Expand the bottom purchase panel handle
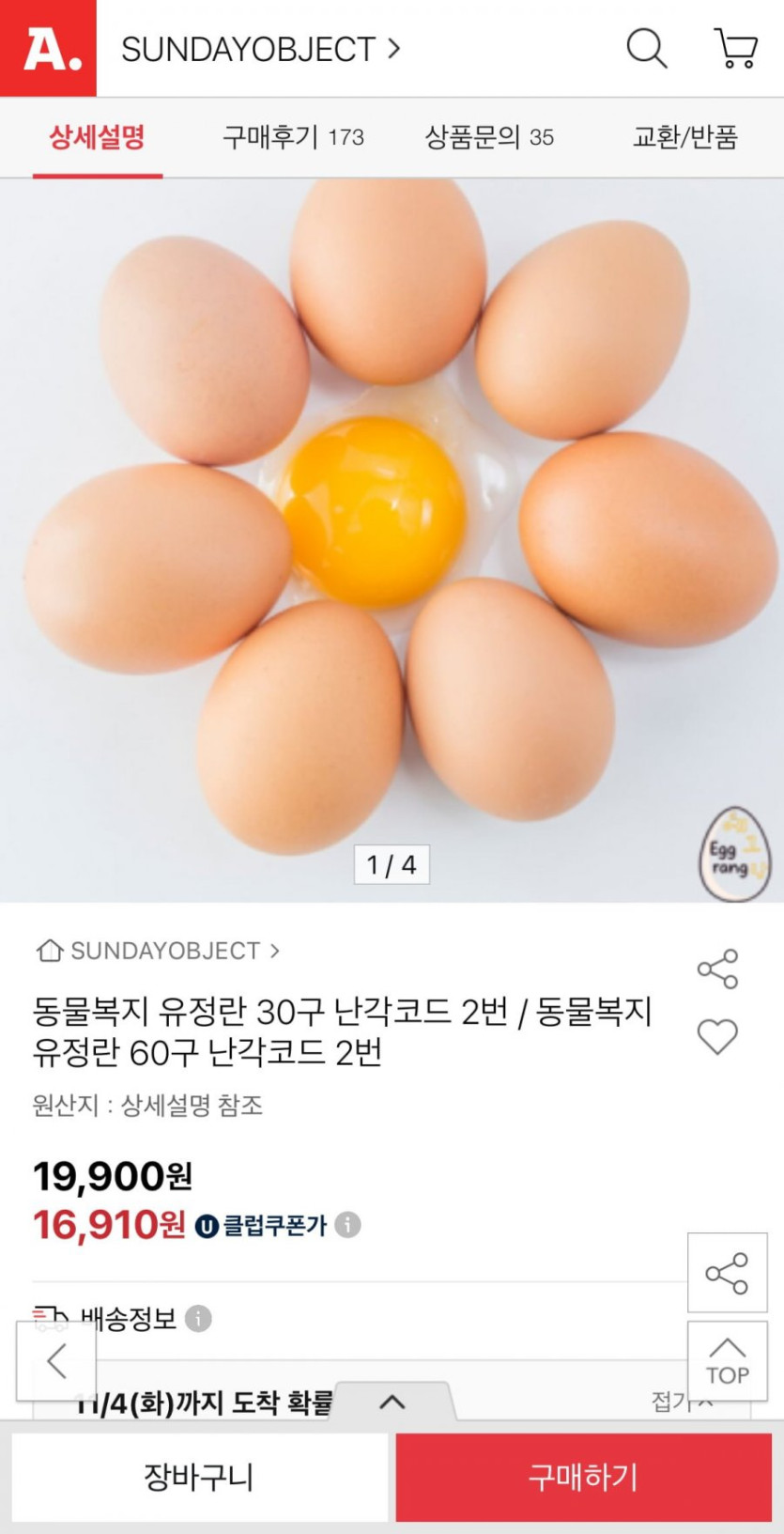The height and width of the screenshot is (1534, 784). point(392,1402)
